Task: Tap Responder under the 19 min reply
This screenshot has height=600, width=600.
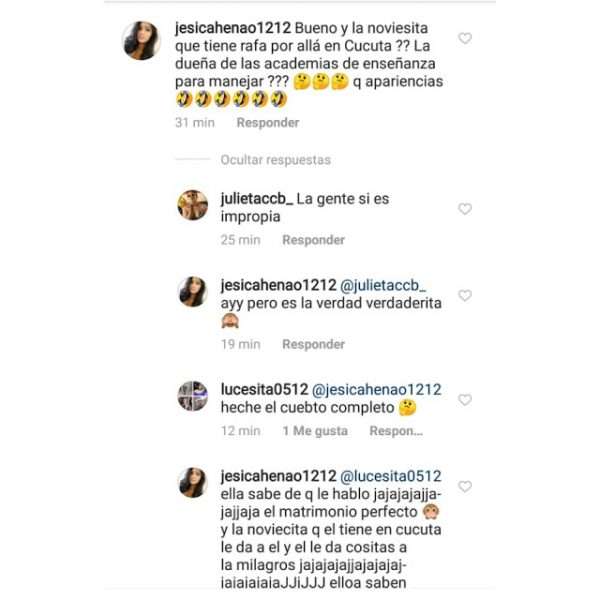Action: (313, 344)
